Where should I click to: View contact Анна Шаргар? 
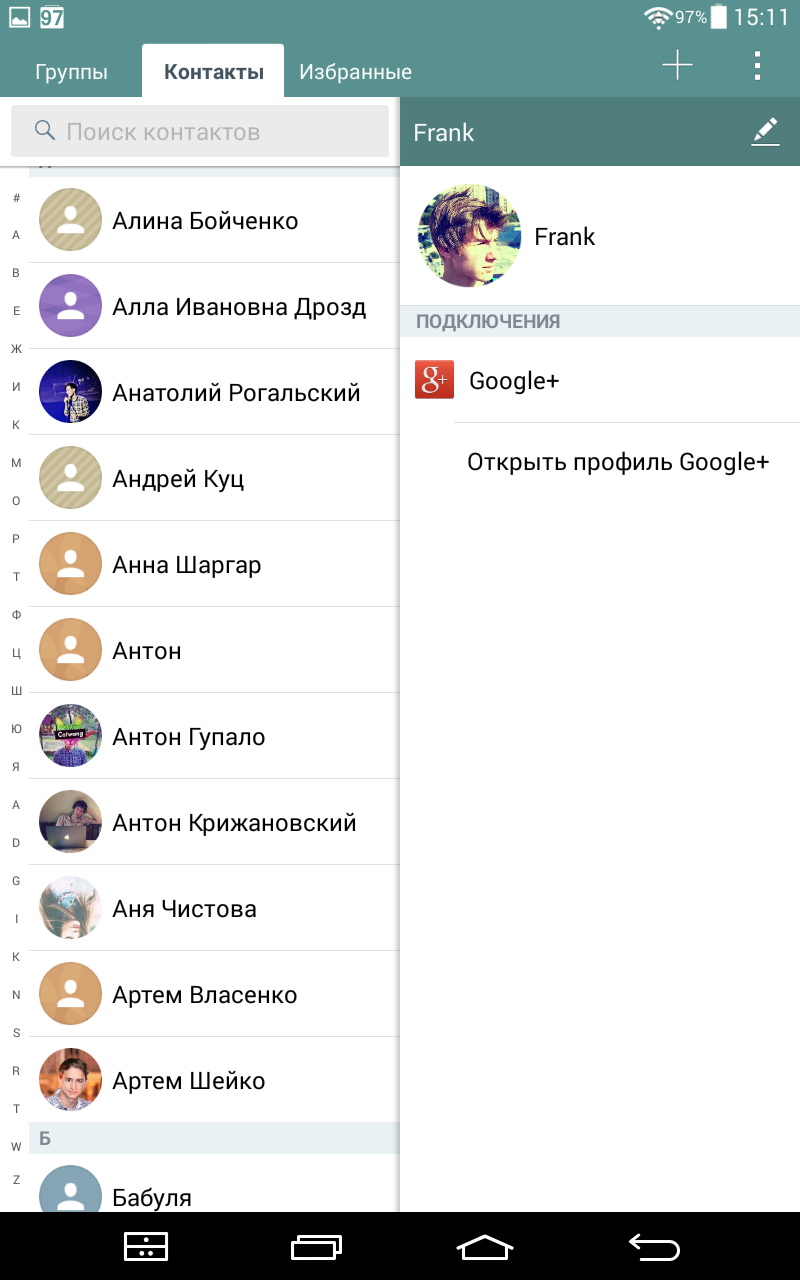[214, 564]
